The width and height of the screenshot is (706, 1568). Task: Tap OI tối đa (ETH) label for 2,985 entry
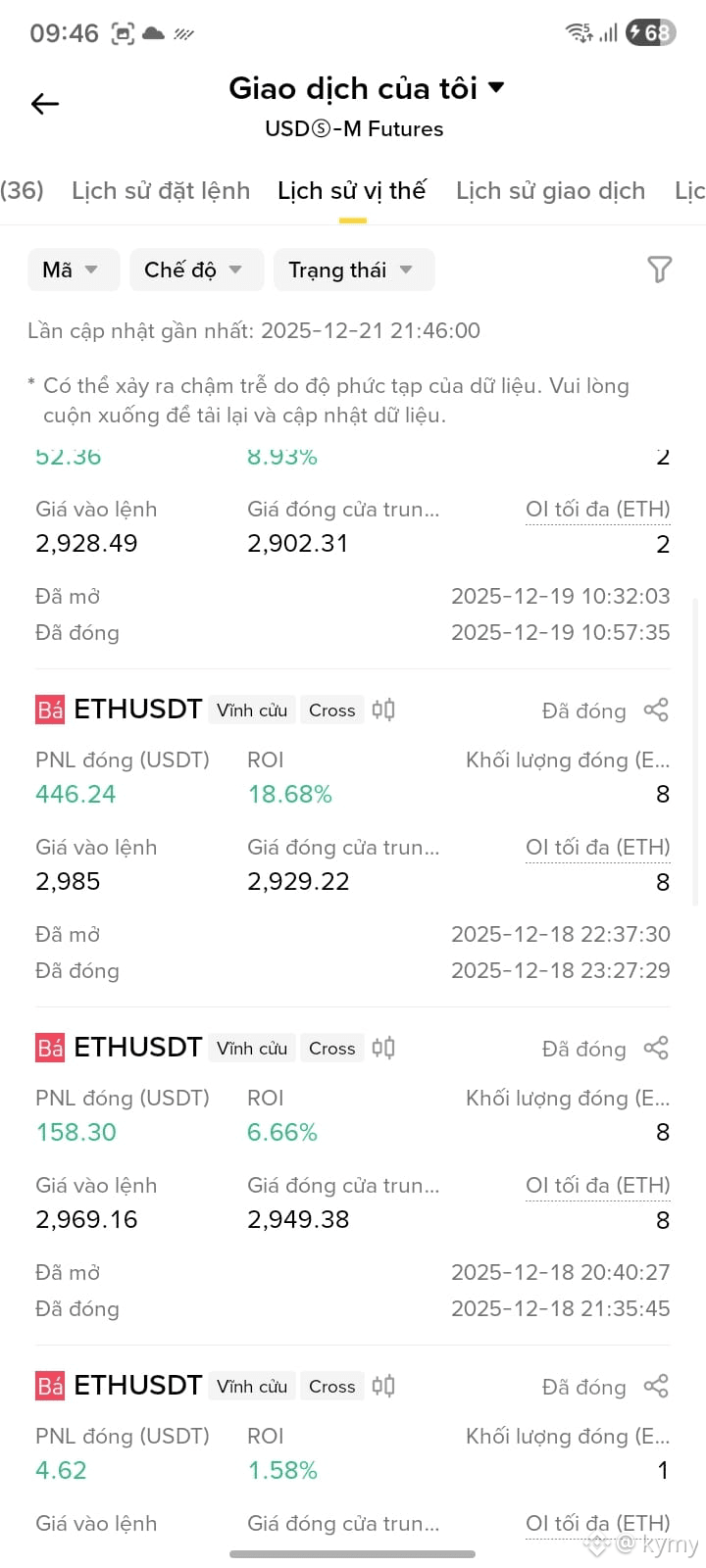pos(598,848)
